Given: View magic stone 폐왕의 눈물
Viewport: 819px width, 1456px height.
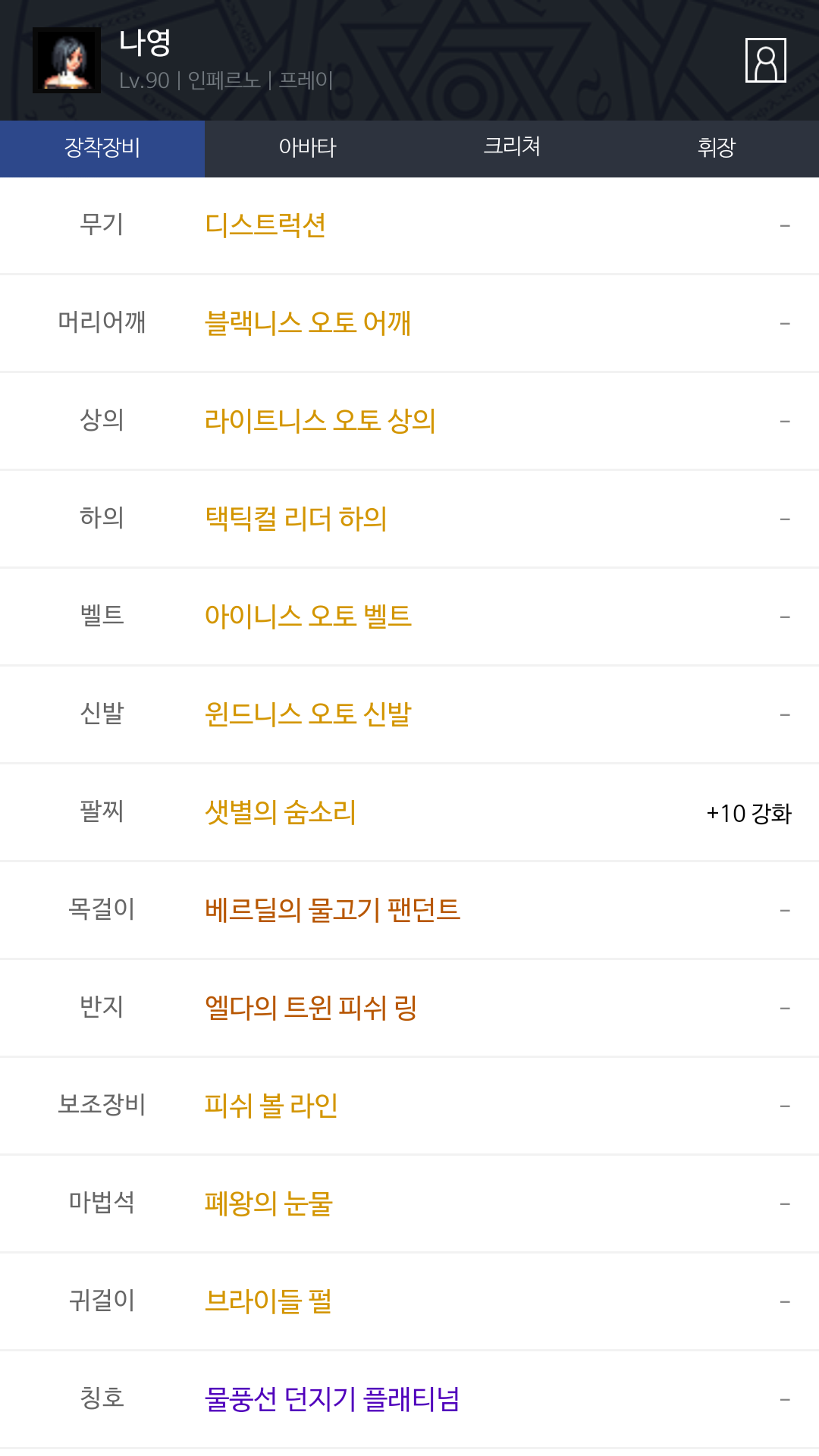Looking at the screenshot, I should click(409, 1203).
